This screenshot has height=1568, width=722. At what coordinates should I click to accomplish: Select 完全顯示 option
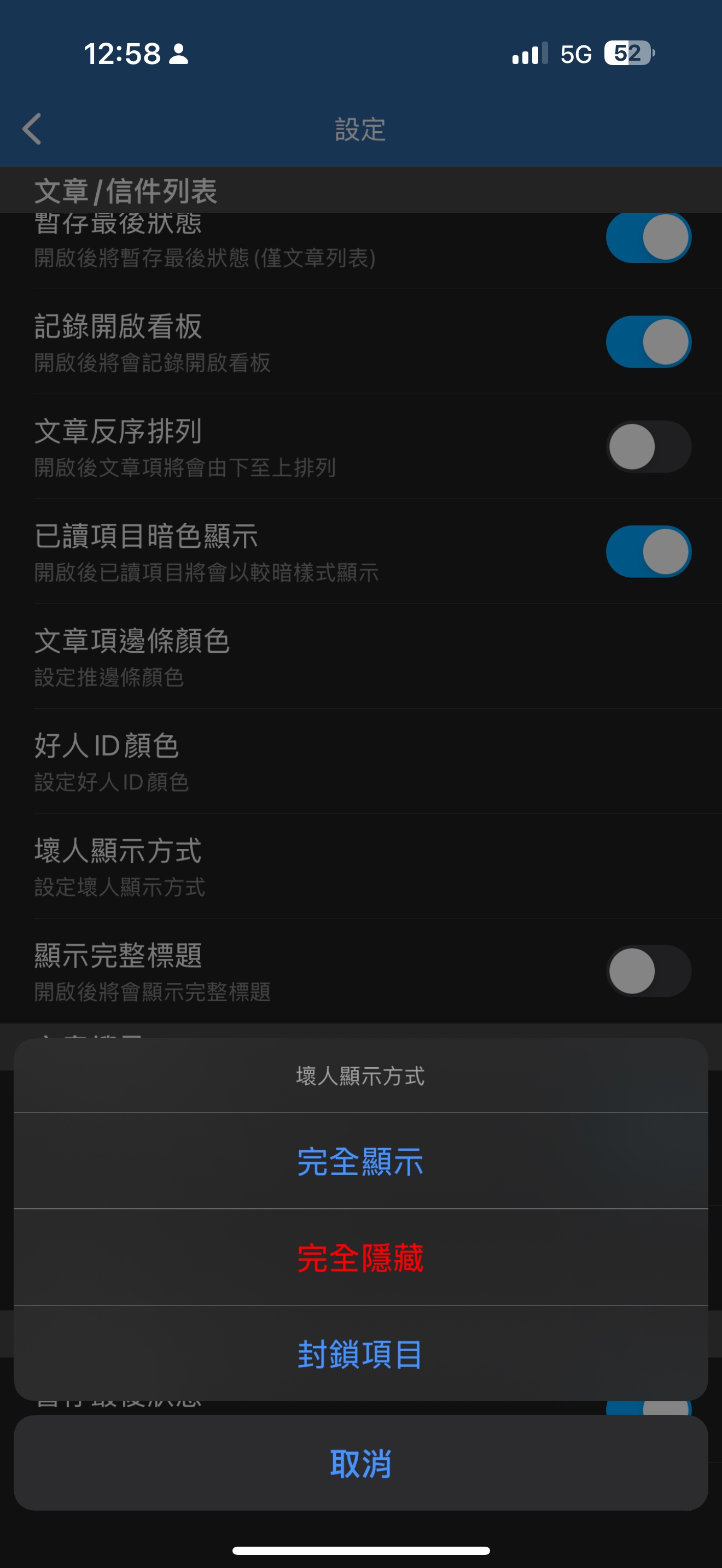360,1161
